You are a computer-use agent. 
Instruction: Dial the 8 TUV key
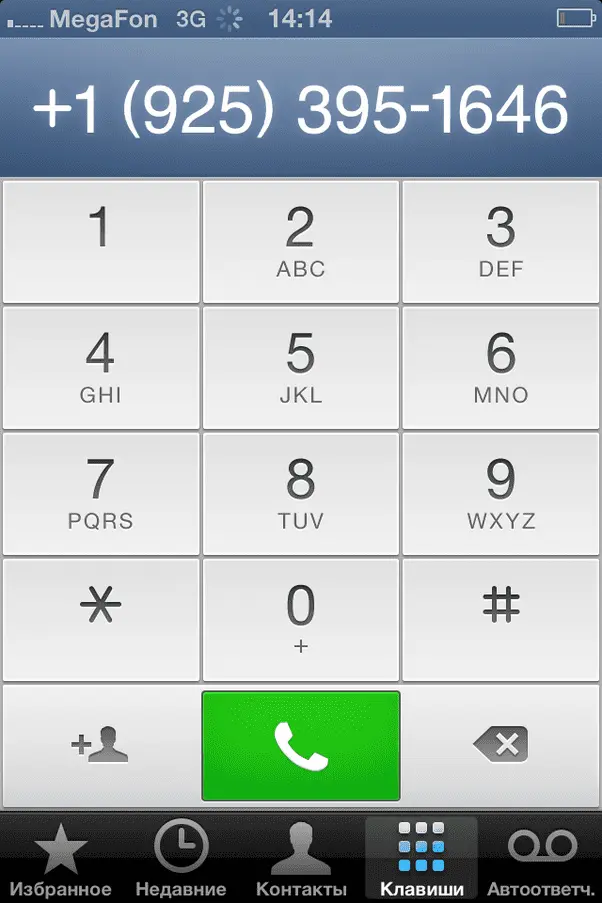301,494
